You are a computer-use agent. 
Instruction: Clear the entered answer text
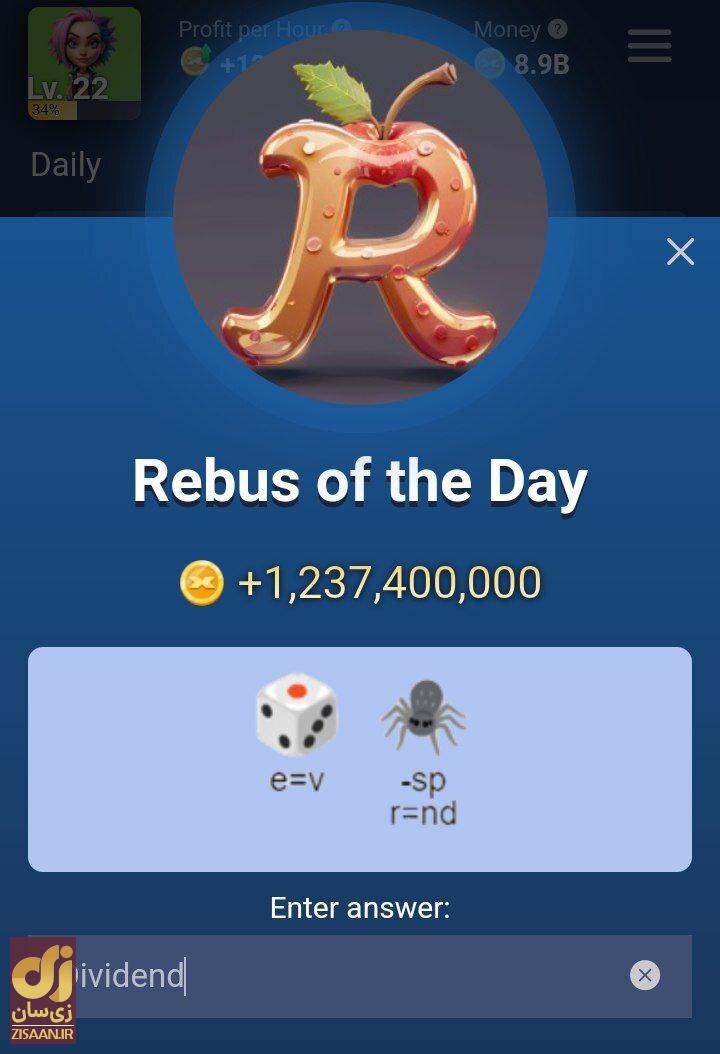pos(645,975)
